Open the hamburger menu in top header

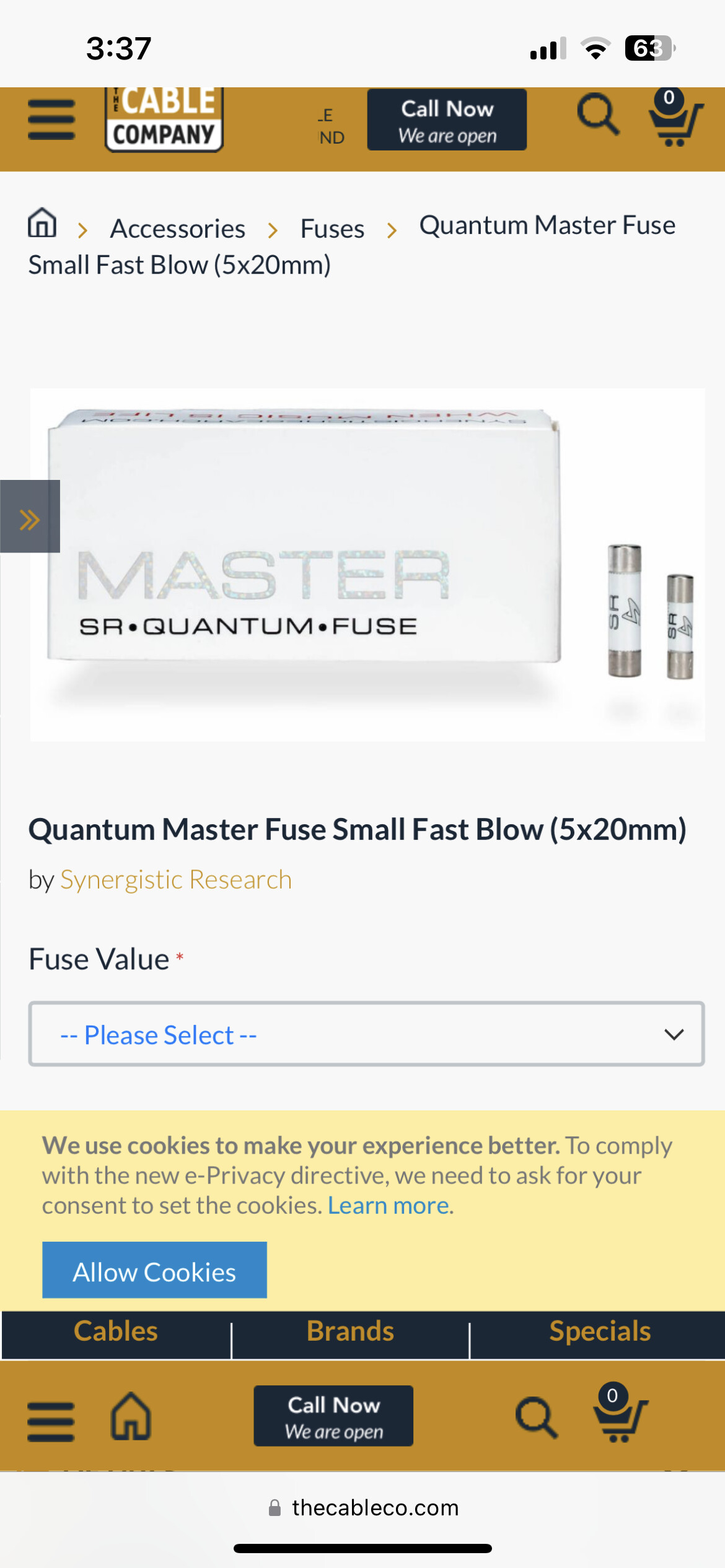tap(51, 120)
